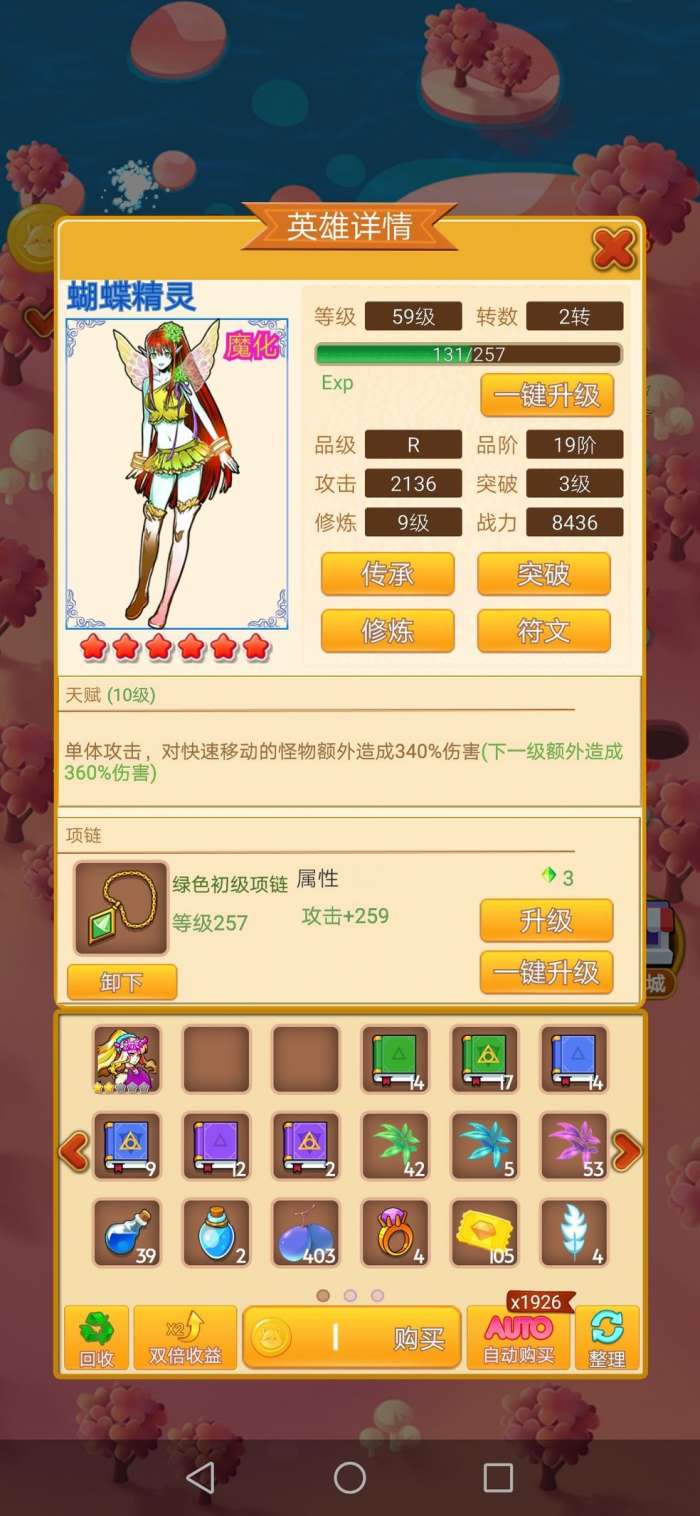This screenshot has height=1516, width=700.
Task: Go to the previous inventory page arrow
Action: click(74, 1151)
